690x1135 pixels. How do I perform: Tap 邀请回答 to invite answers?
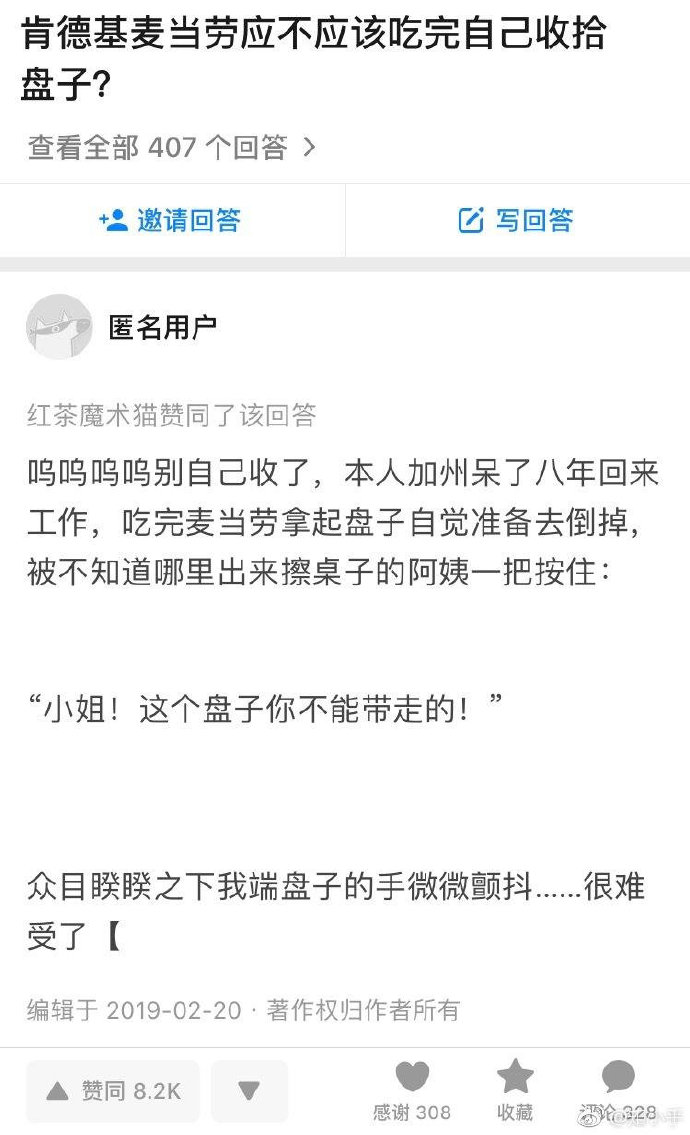(x=171, y=220)
